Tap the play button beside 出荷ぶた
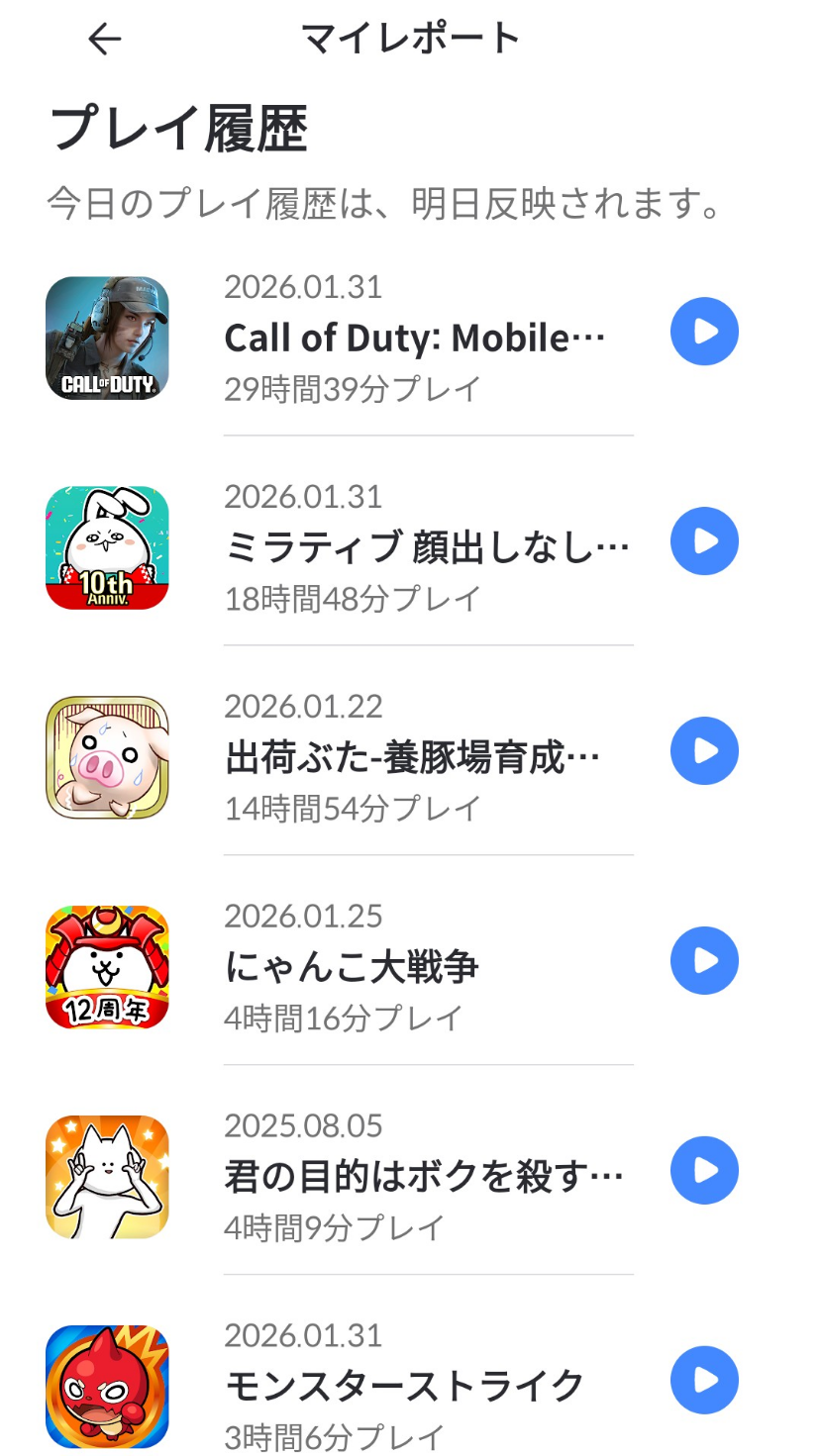821x1456 pixels. [704, 751]
